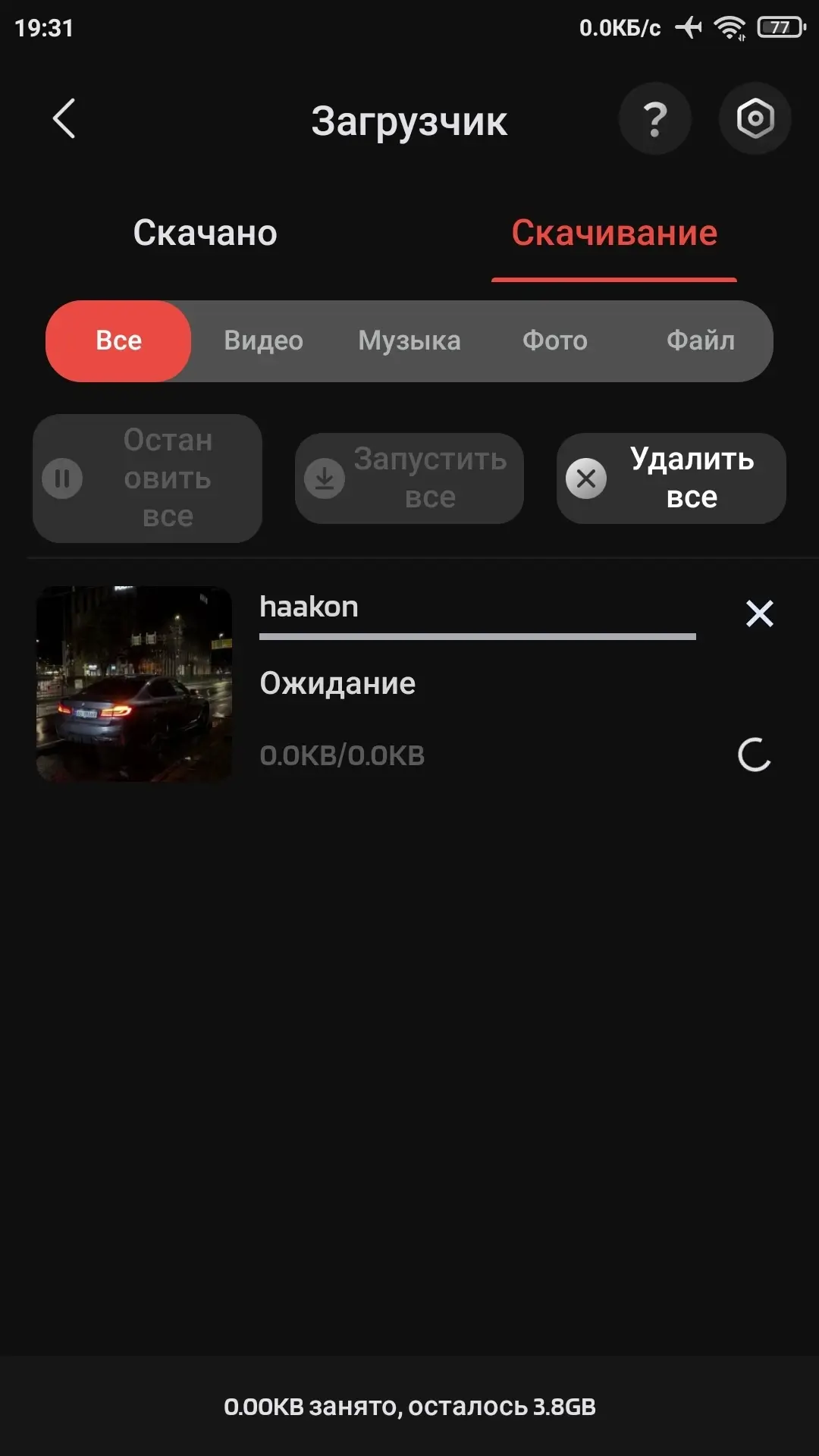Screen dimensions: 819x1456
Task: Tap the Остановить все button
Action: click(147, 479)
